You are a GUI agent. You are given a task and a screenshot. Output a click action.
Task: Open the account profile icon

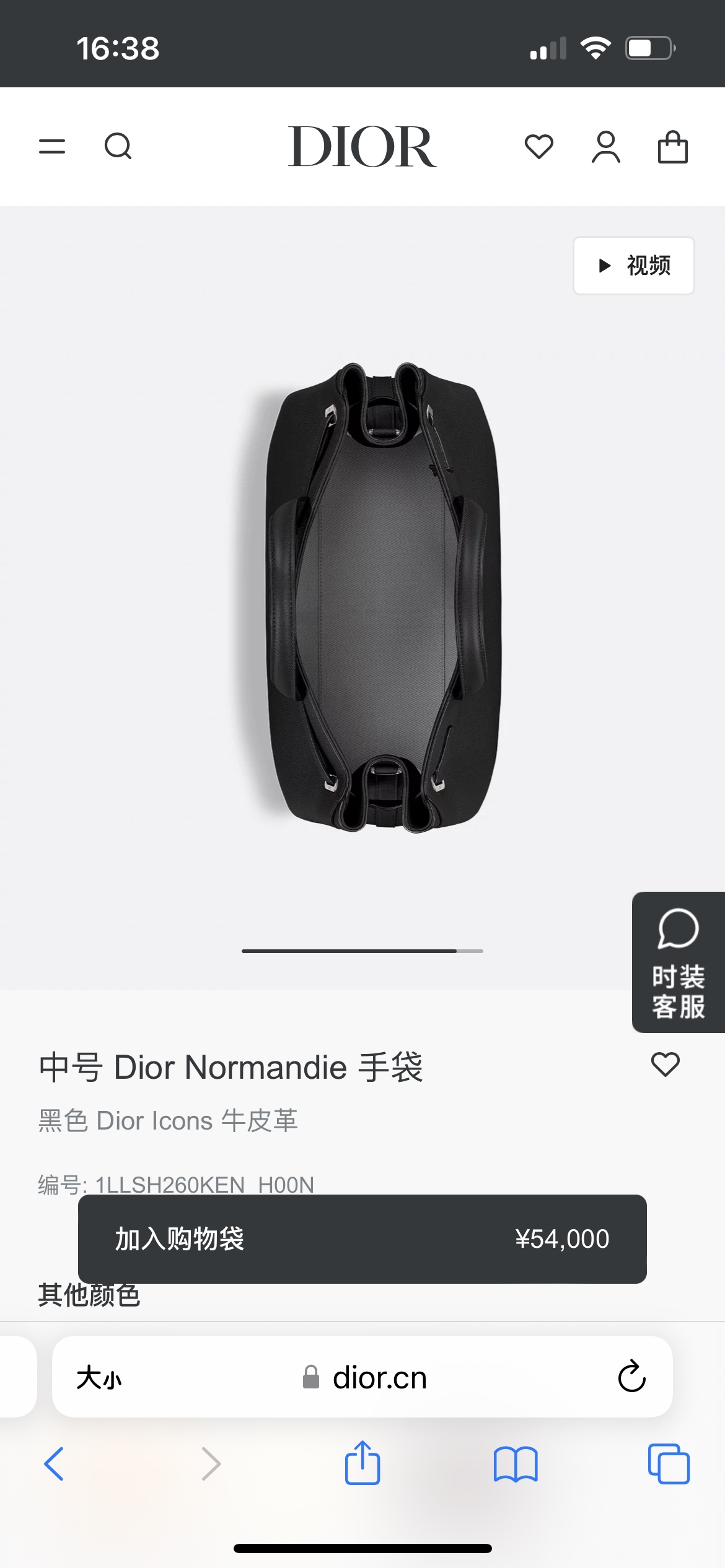pyautogui.click(x=605, y=147)
